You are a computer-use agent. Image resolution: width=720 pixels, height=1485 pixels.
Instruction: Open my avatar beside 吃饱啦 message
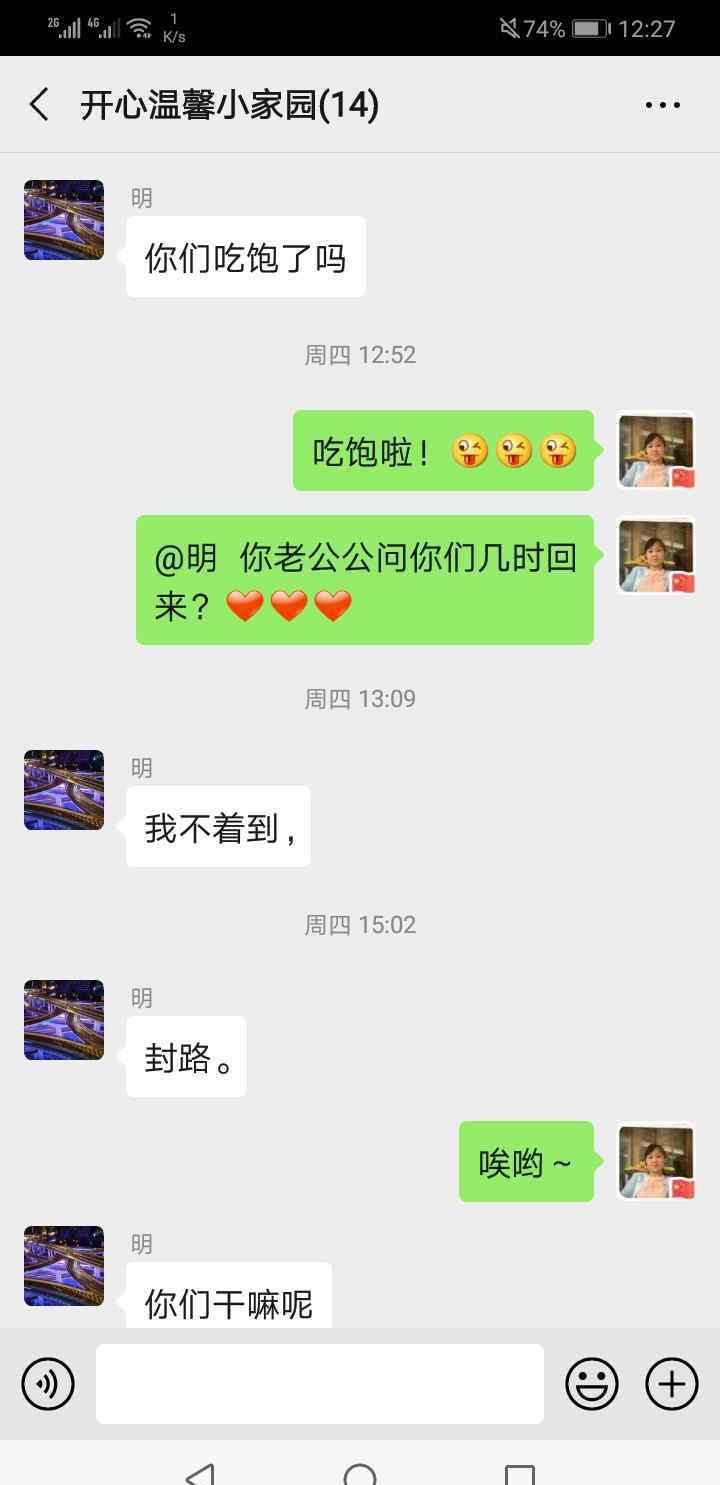[x=656, y=450]
